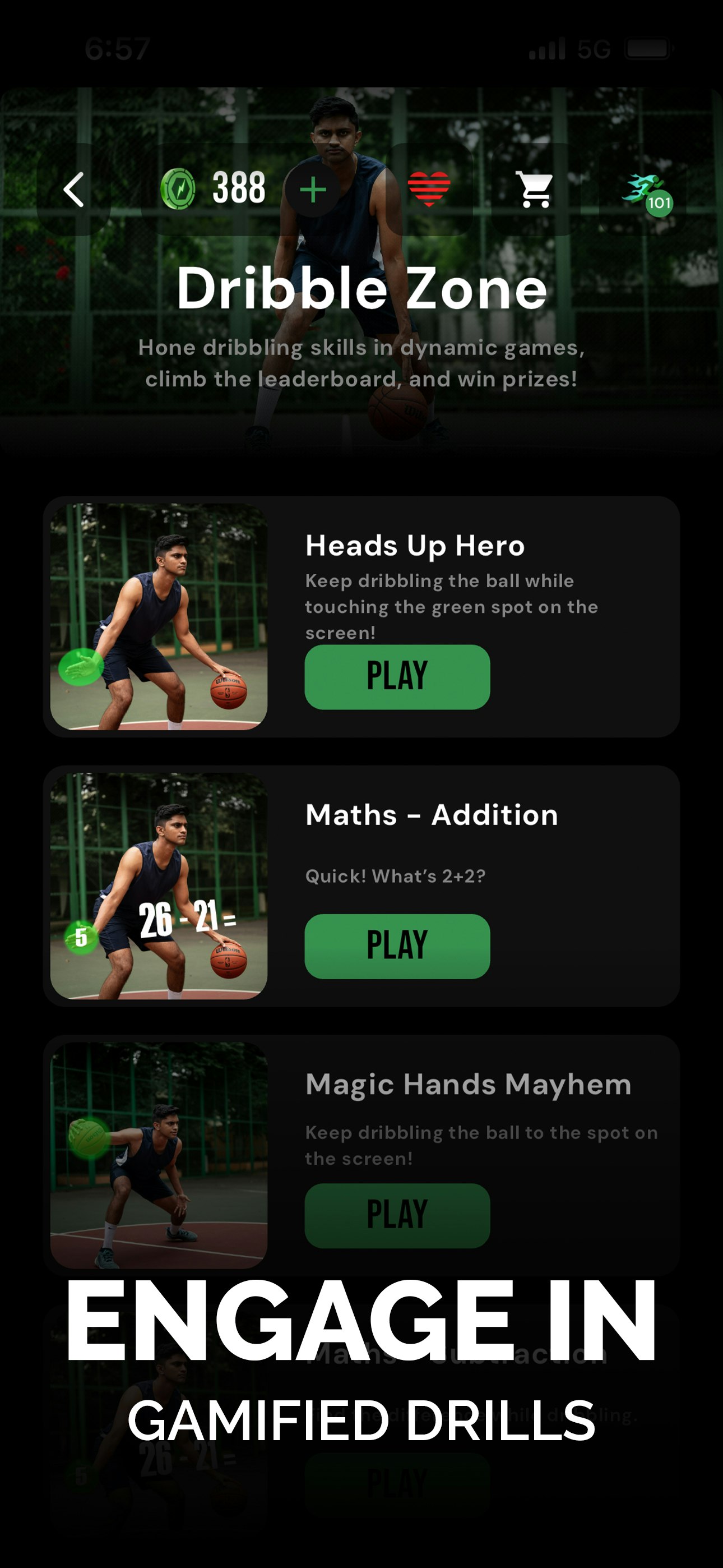Screen dimensions: 723x1568
Task: Play Magic Hands Mayhem
Action: [397, 1215]
